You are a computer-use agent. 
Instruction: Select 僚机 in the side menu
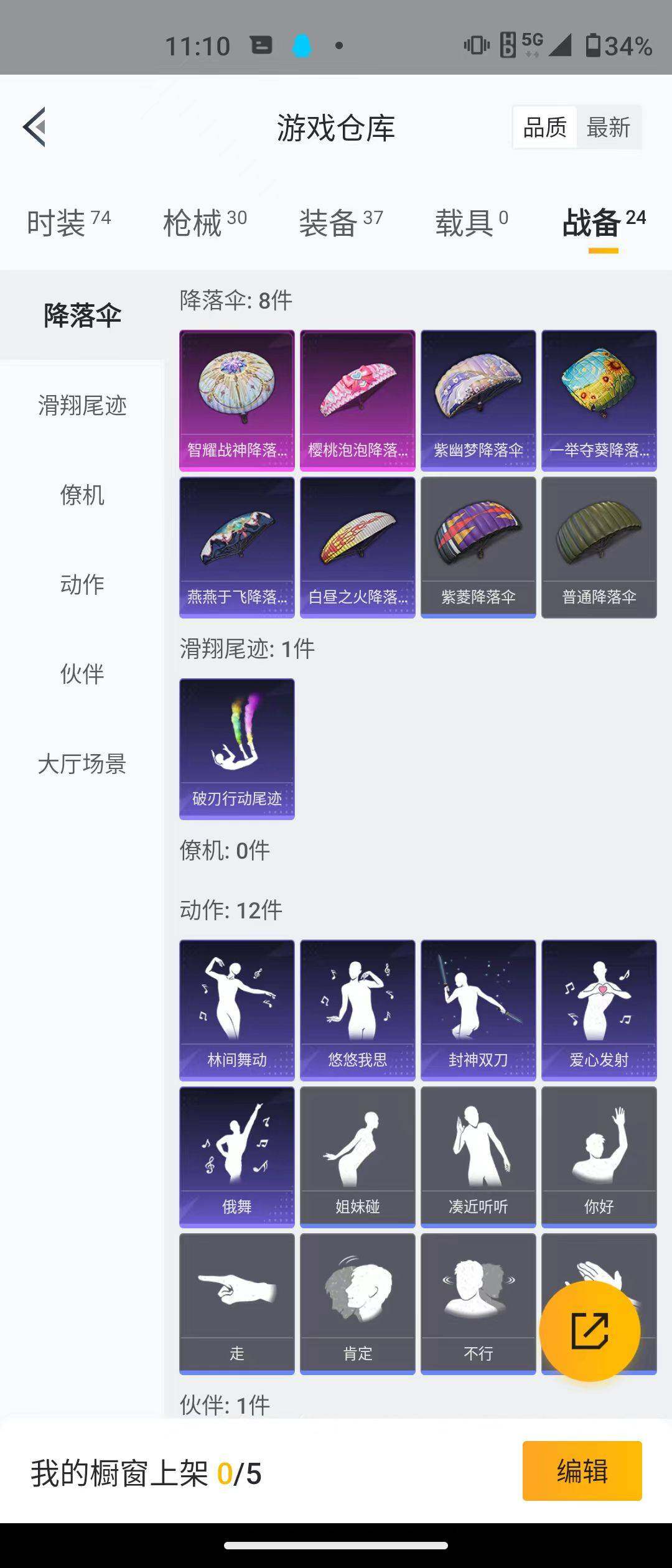point(82,495)
